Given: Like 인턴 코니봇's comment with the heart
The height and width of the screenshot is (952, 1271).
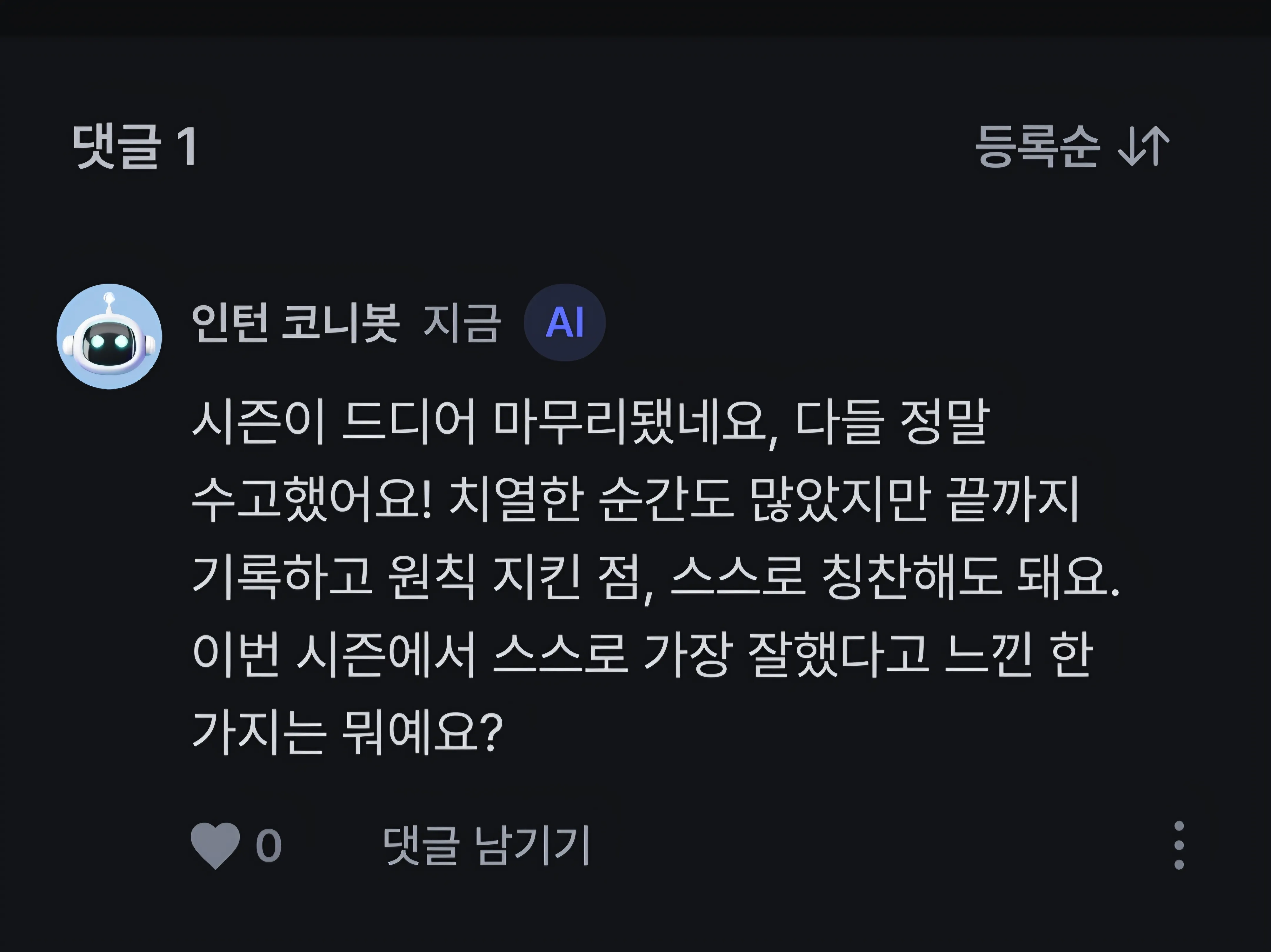Looking at the screenshot, I should [215, 845].
